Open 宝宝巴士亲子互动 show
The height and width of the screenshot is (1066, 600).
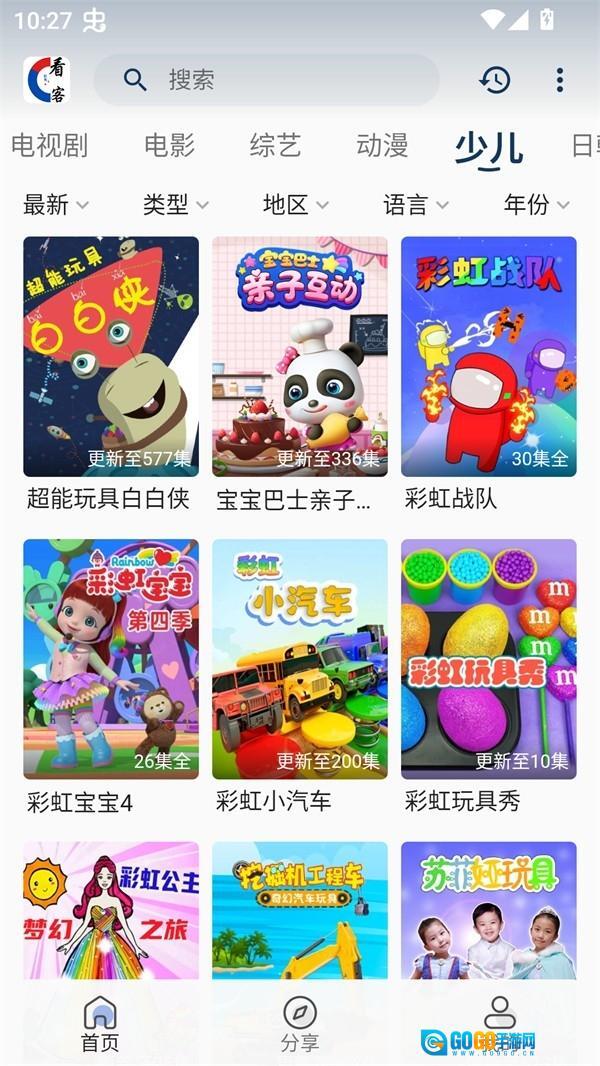(x=300, y=357)
